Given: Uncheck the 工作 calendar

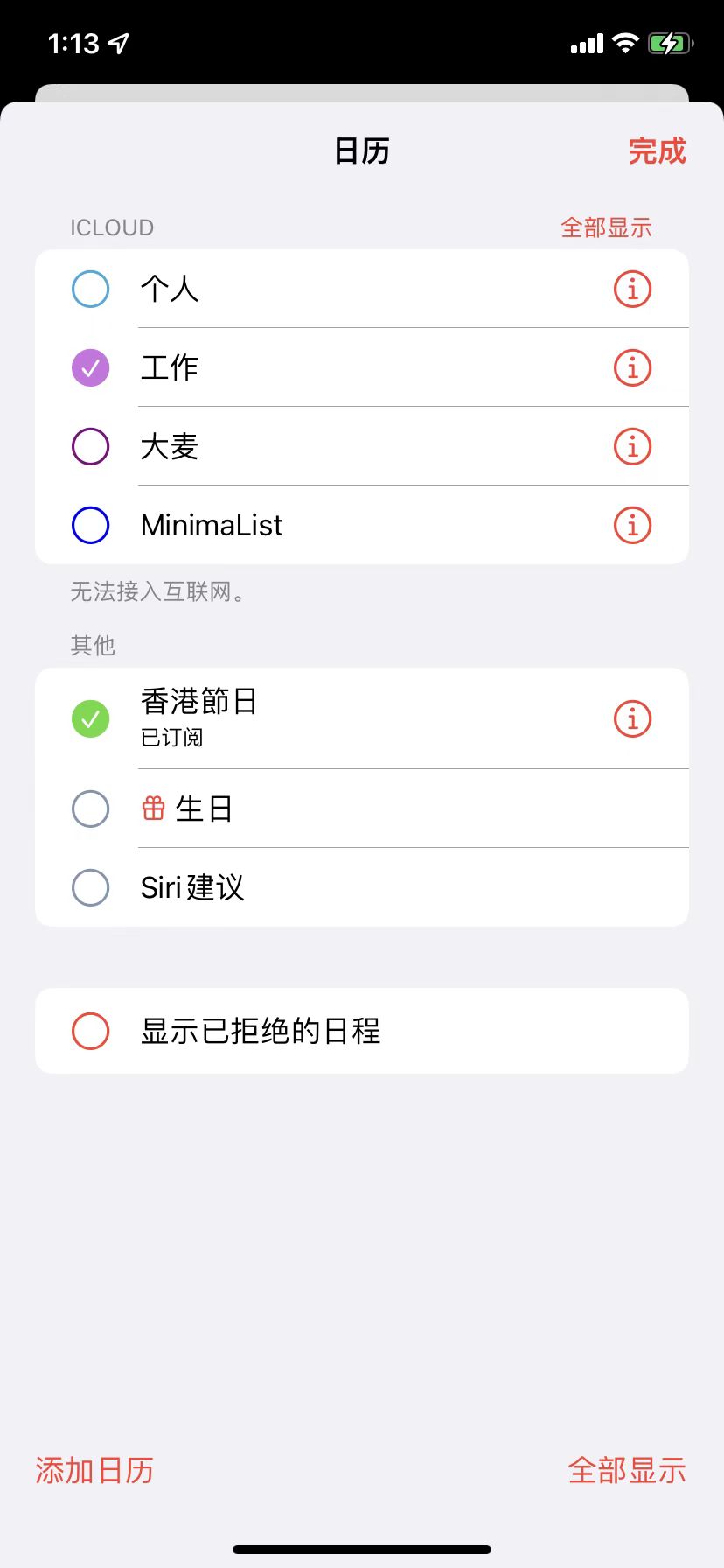Looking at the screenshot, I should [x=90, y=367].
